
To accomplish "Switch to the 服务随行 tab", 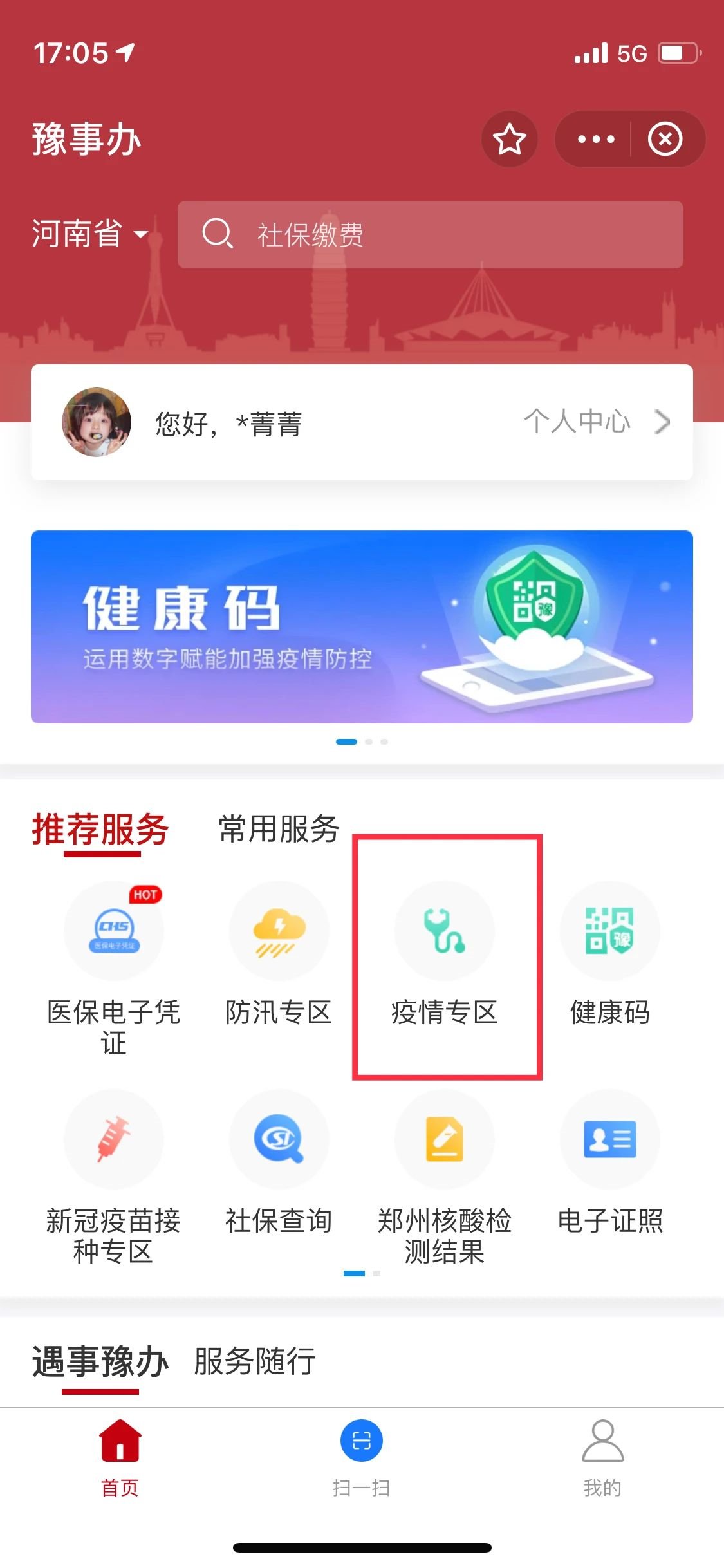I will coord(255,1361).
